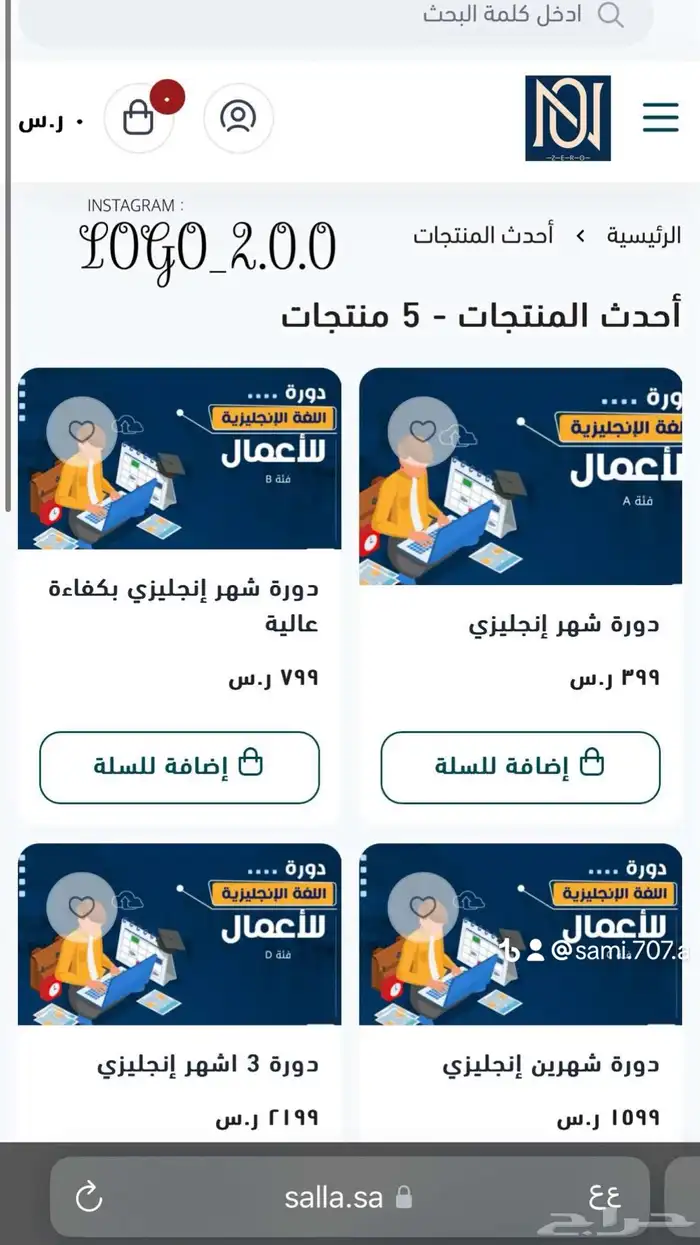Favorite the دورة شهرين إنجليزي course

[x=423, y=908]
